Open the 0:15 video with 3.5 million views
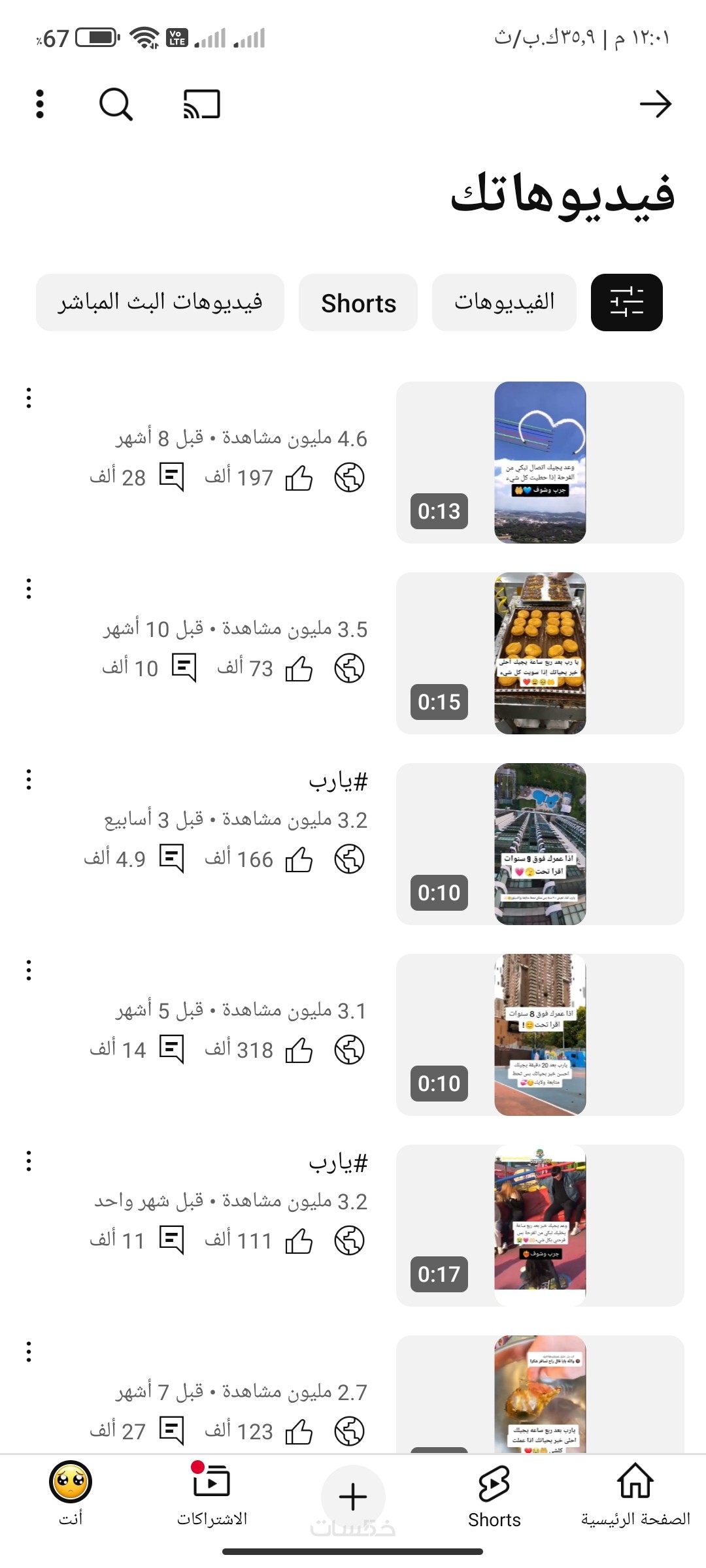The image size is (706, 1568). coord(540,653)
